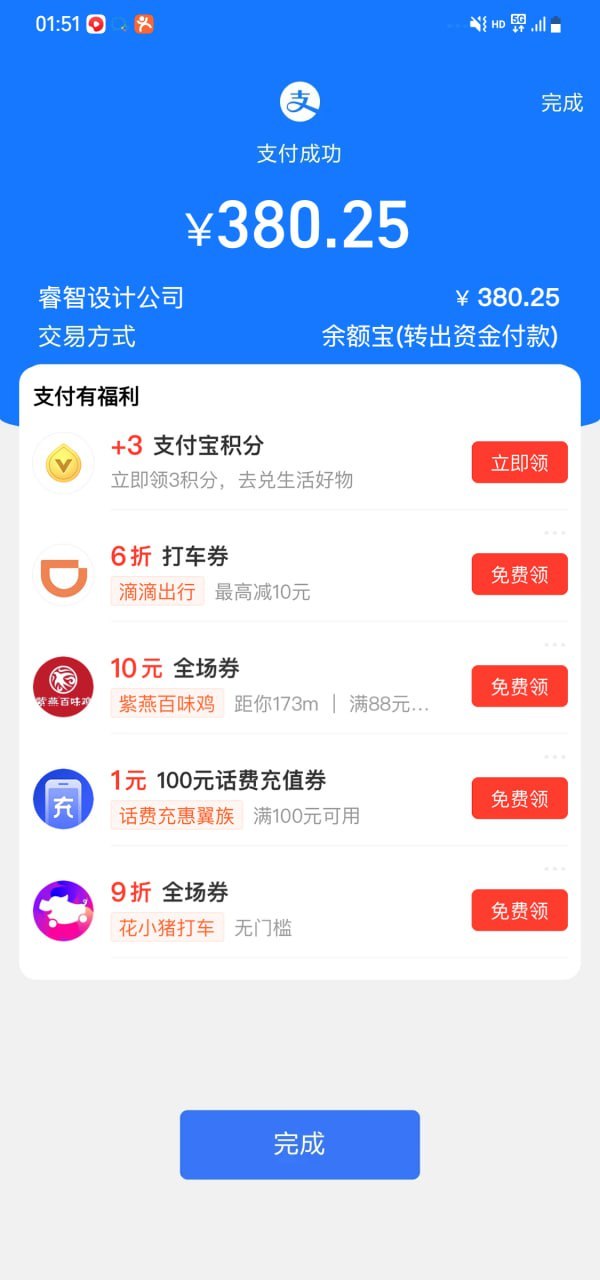Tap the large blue 完成 button
This screenshot has height=1280, width=600.
(x=299, y=1144)
